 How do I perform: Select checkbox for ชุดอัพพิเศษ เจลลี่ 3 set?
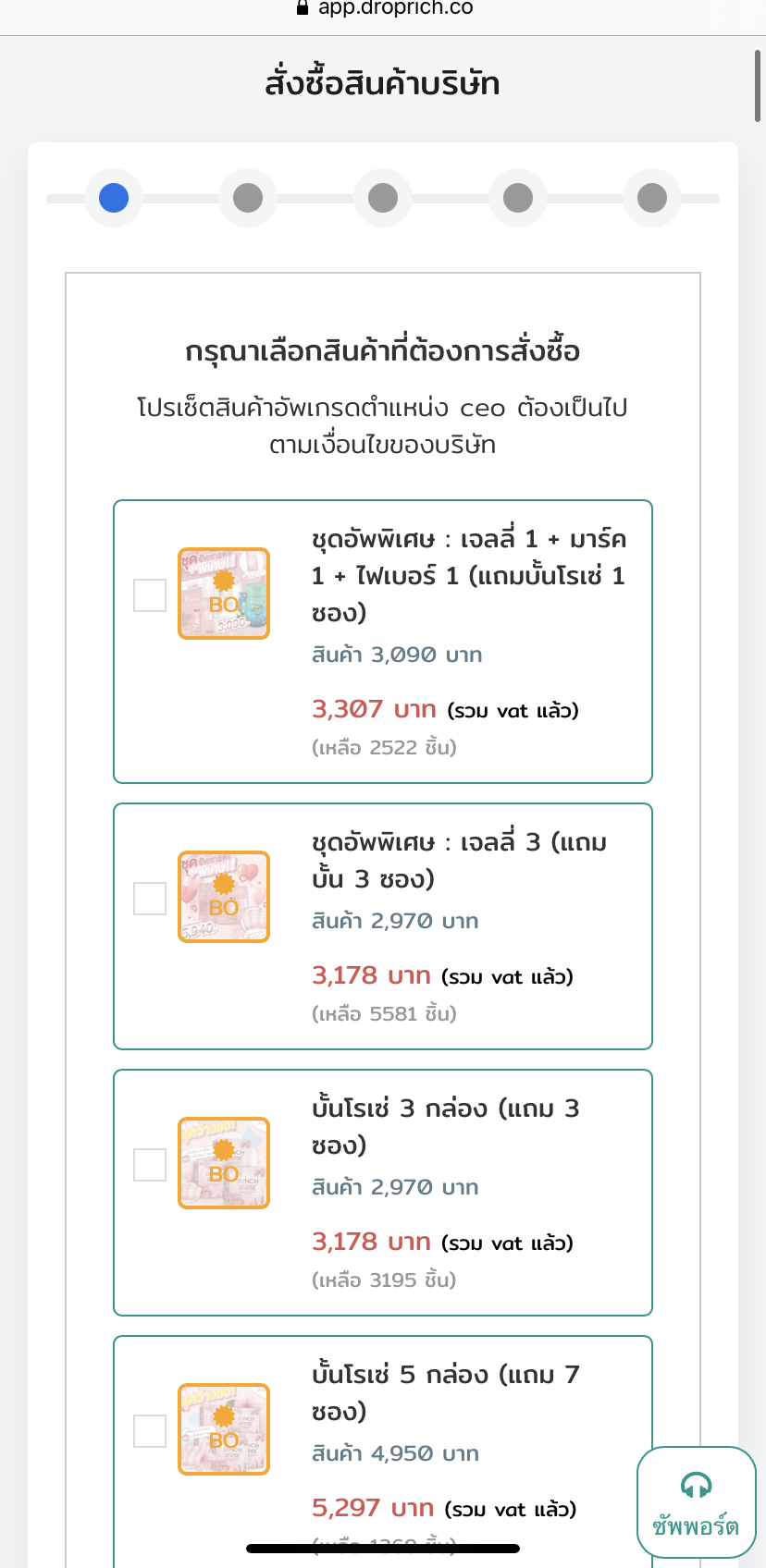click(x=150, y=899)
